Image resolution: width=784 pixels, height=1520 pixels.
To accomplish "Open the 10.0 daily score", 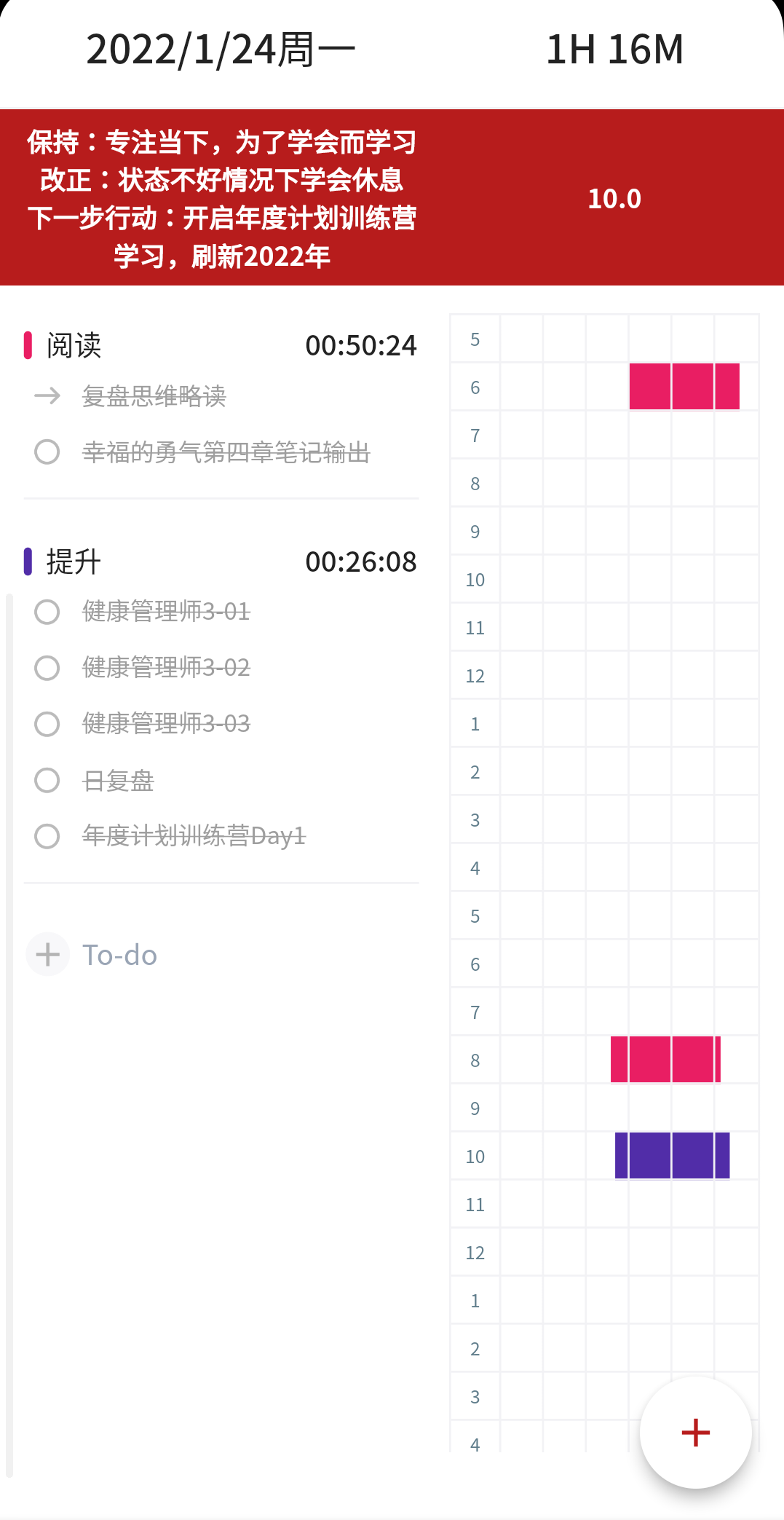I will pyautogui.click(x=614, y=198).
